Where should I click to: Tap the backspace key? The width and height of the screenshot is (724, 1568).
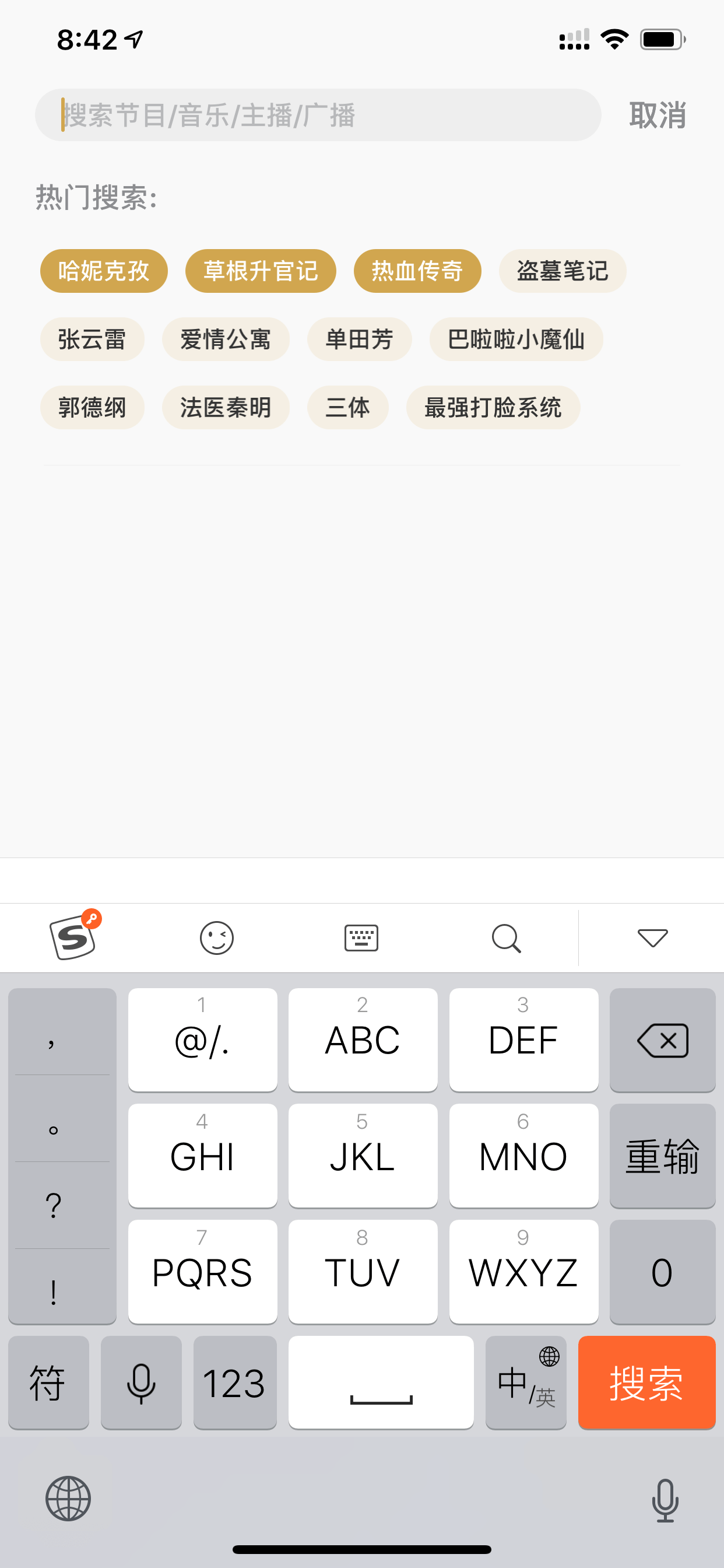coord(663,1040)
